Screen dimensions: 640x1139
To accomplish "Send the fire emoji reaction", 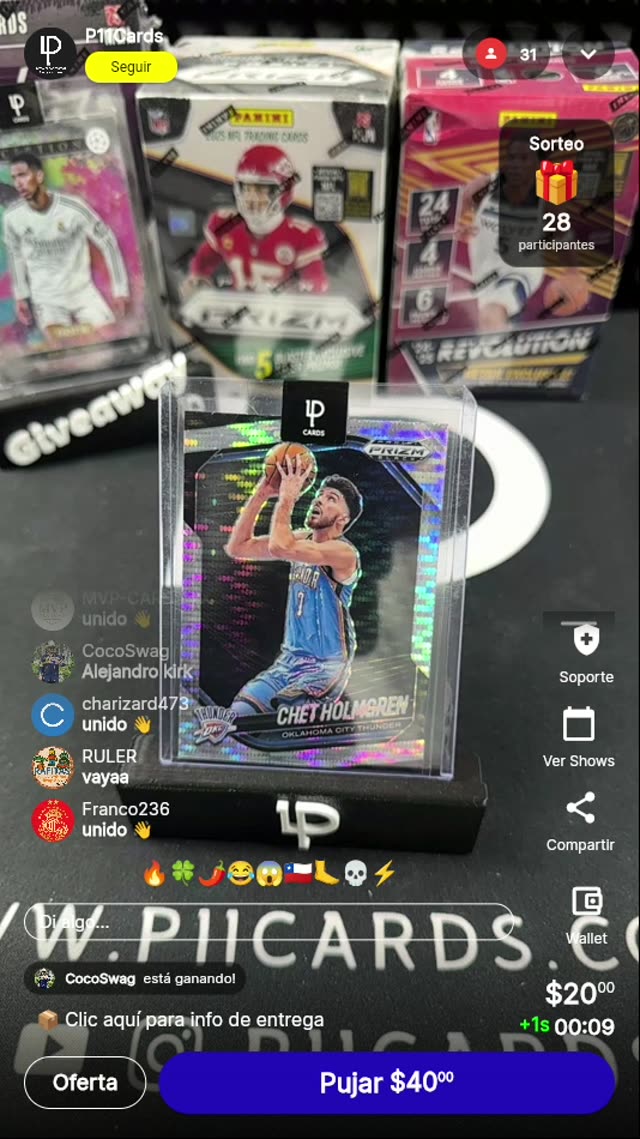I will [x=154, y=874].
